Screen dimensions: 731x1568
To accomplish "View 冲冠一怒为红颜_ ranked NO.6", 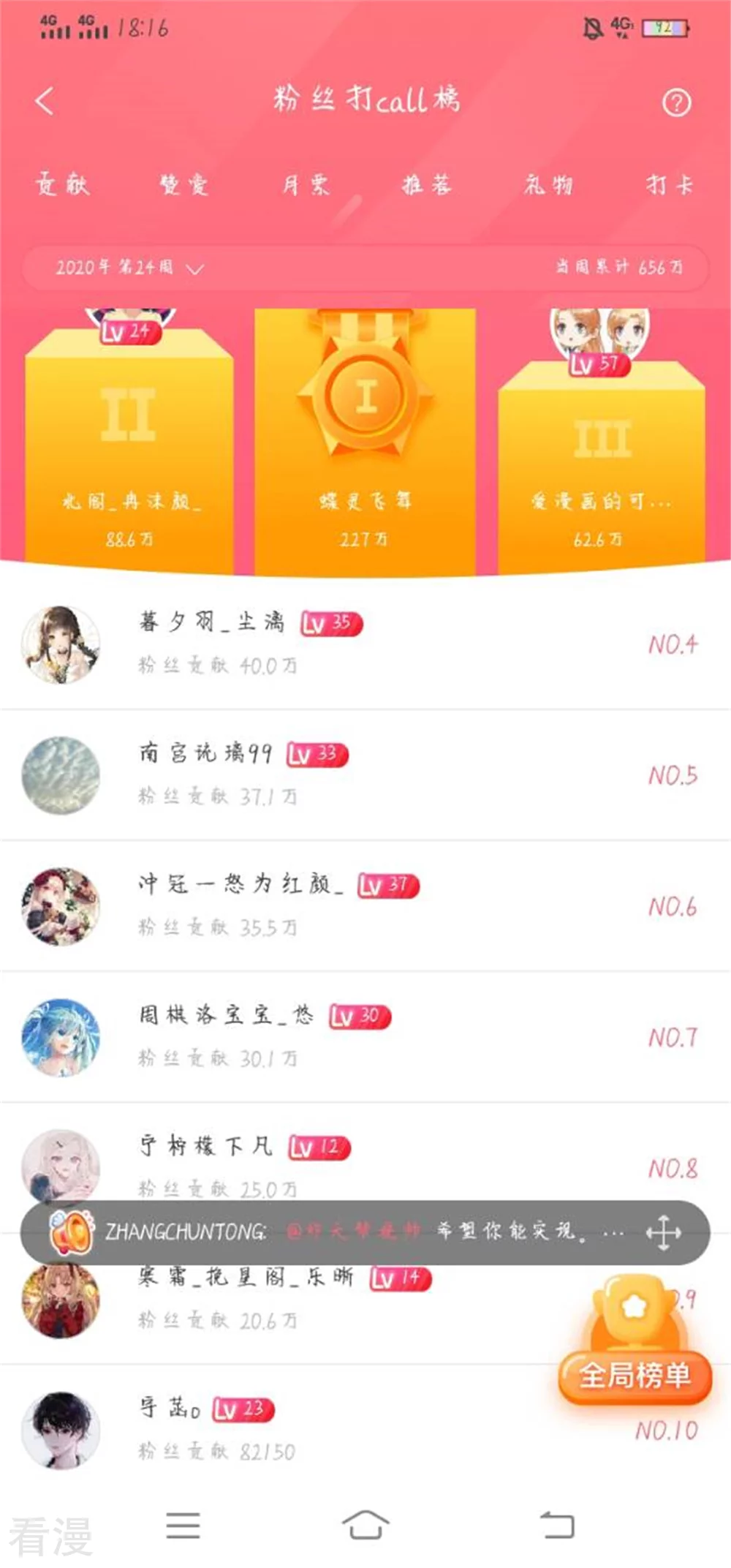I will [241, 905].
